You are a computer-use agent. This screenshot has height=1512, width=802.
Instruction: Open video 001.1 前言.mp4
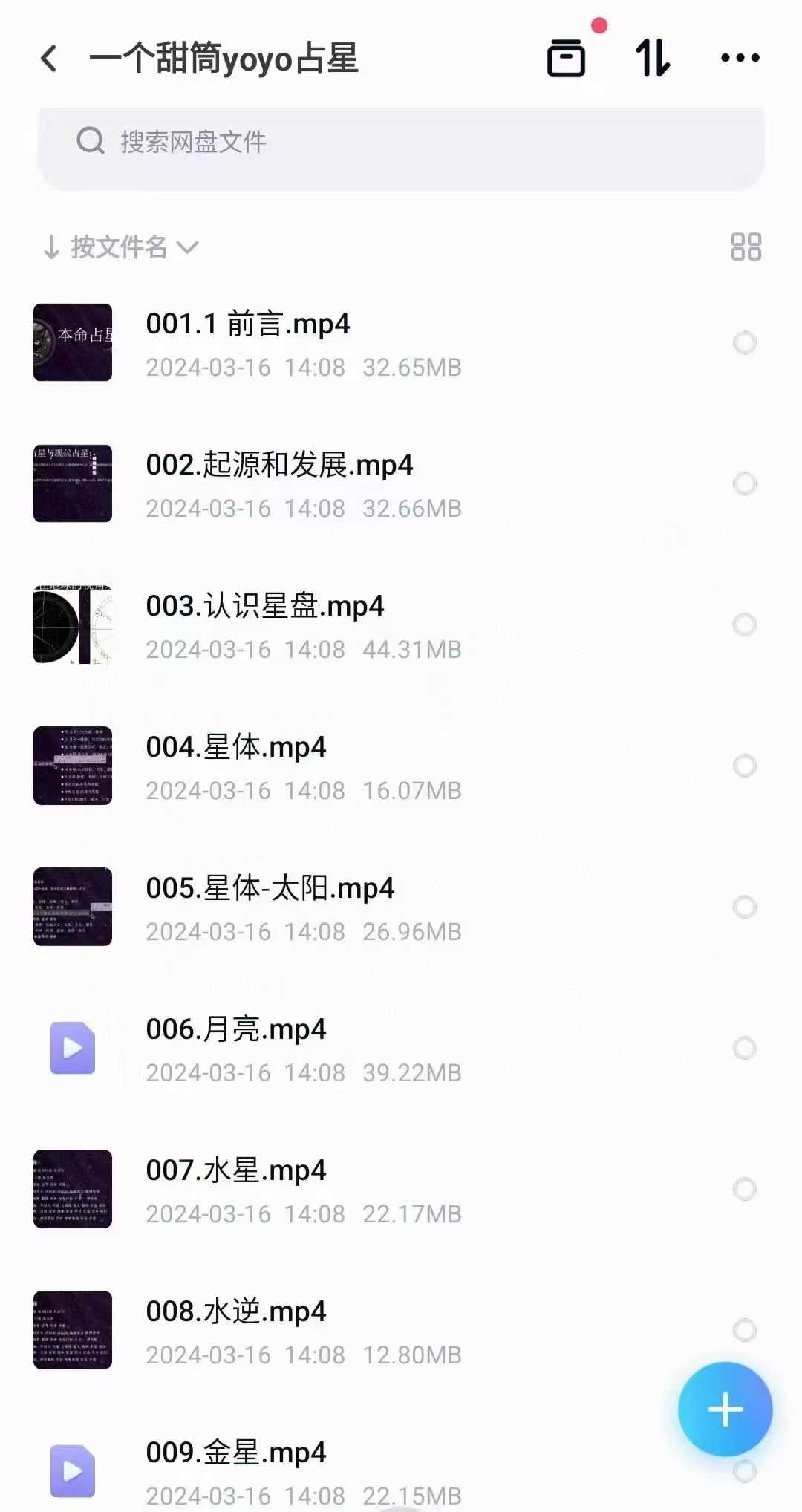248,325
